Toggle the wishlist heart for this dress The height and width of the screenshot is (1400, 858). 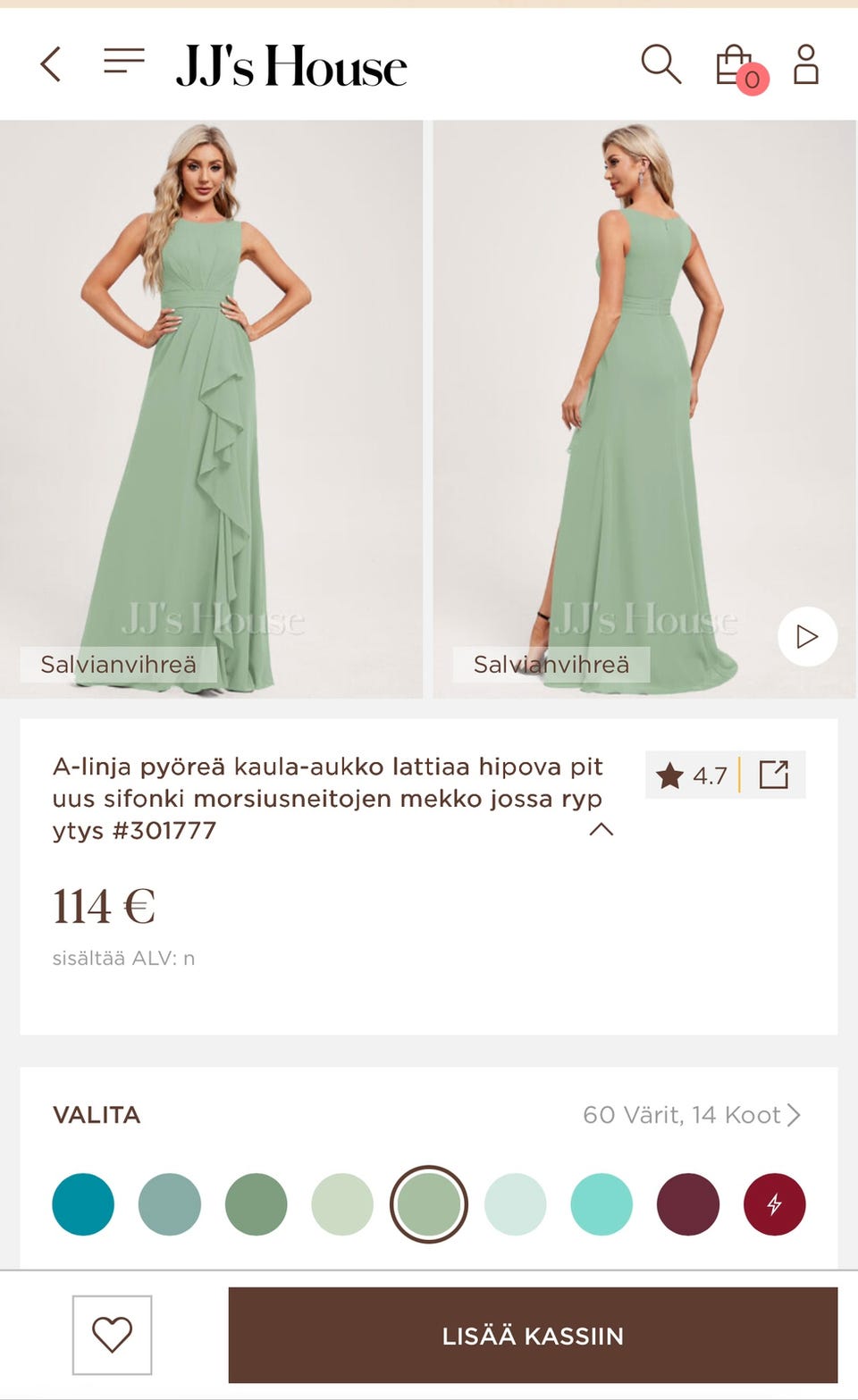click(111, 1335)
